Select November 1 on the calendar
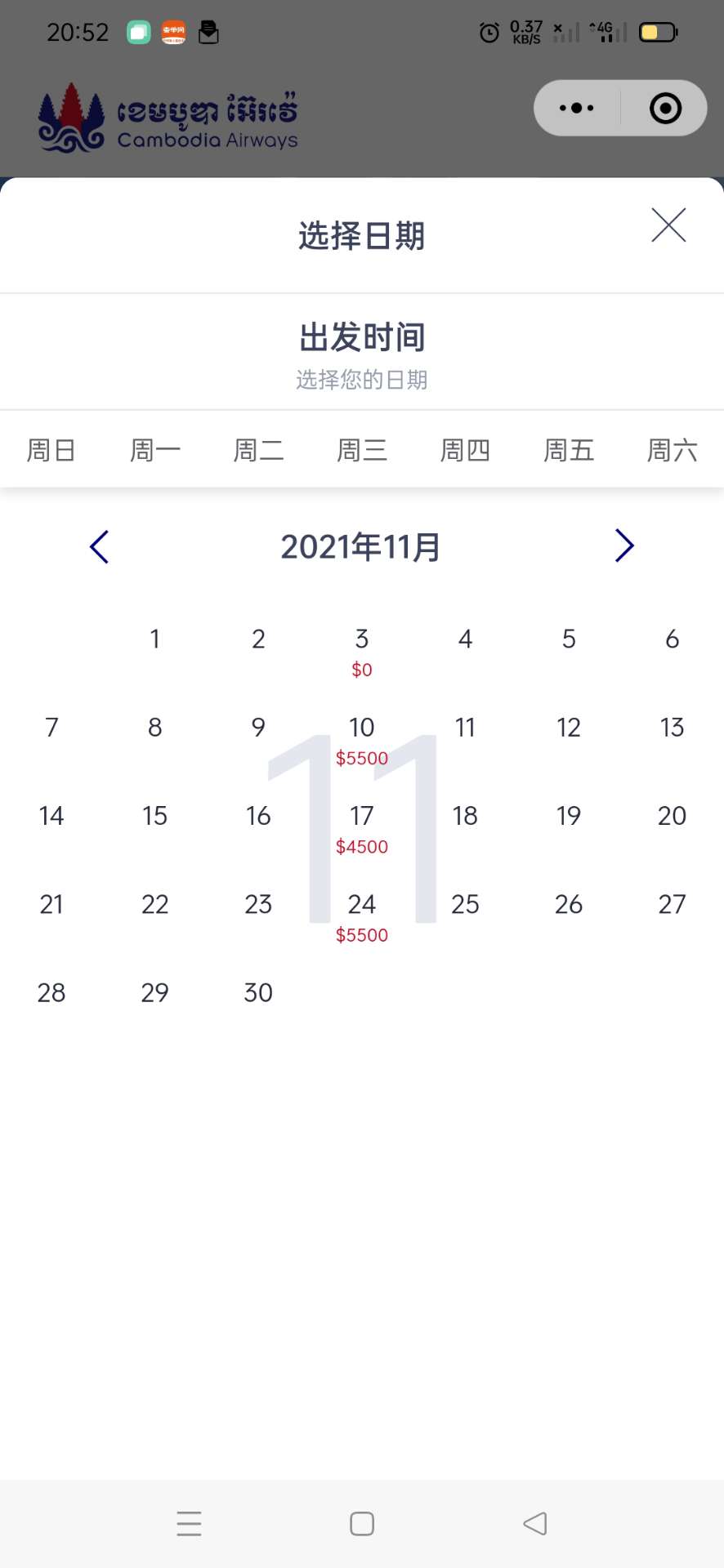724x1568 pixels. tap(155, 639)
